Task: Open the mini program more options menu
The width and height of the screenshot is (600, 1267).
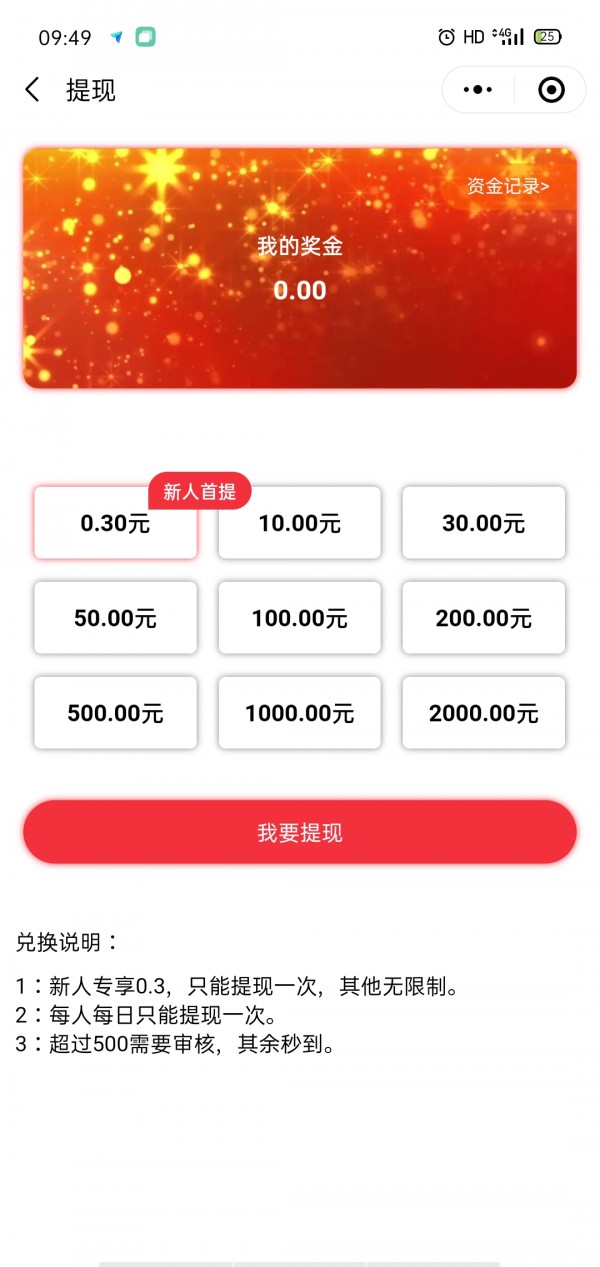Action: (x=478, y=90)
